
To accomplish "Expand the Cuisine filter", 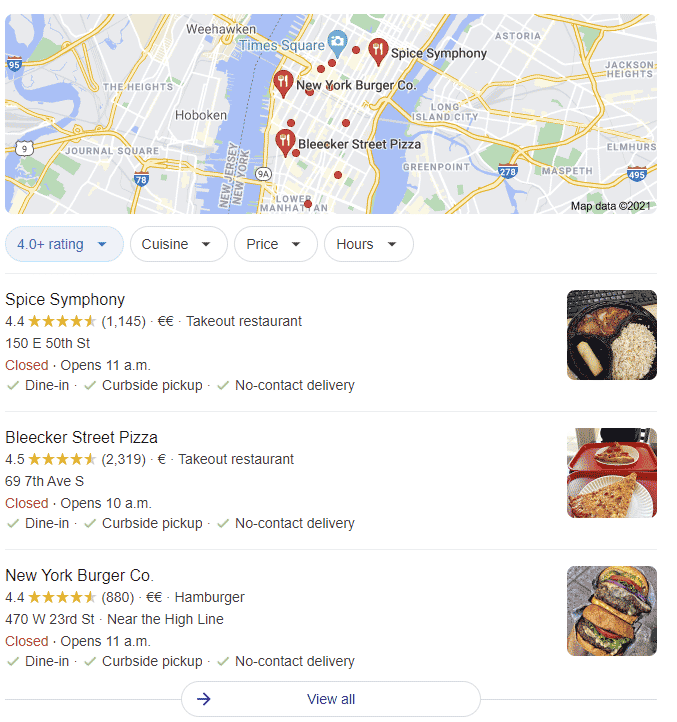I will (177, 244).
